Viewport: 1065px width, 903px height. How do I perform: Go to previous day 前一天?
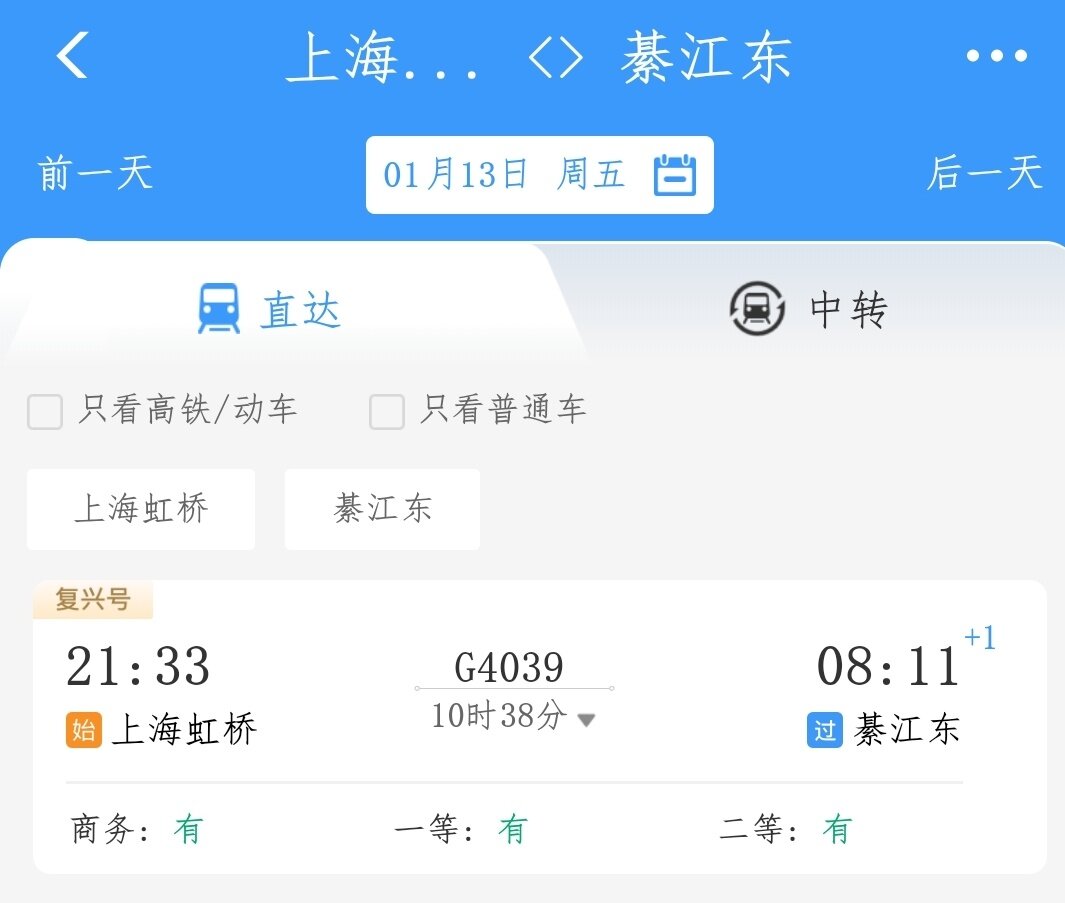(x=96, y=174)
